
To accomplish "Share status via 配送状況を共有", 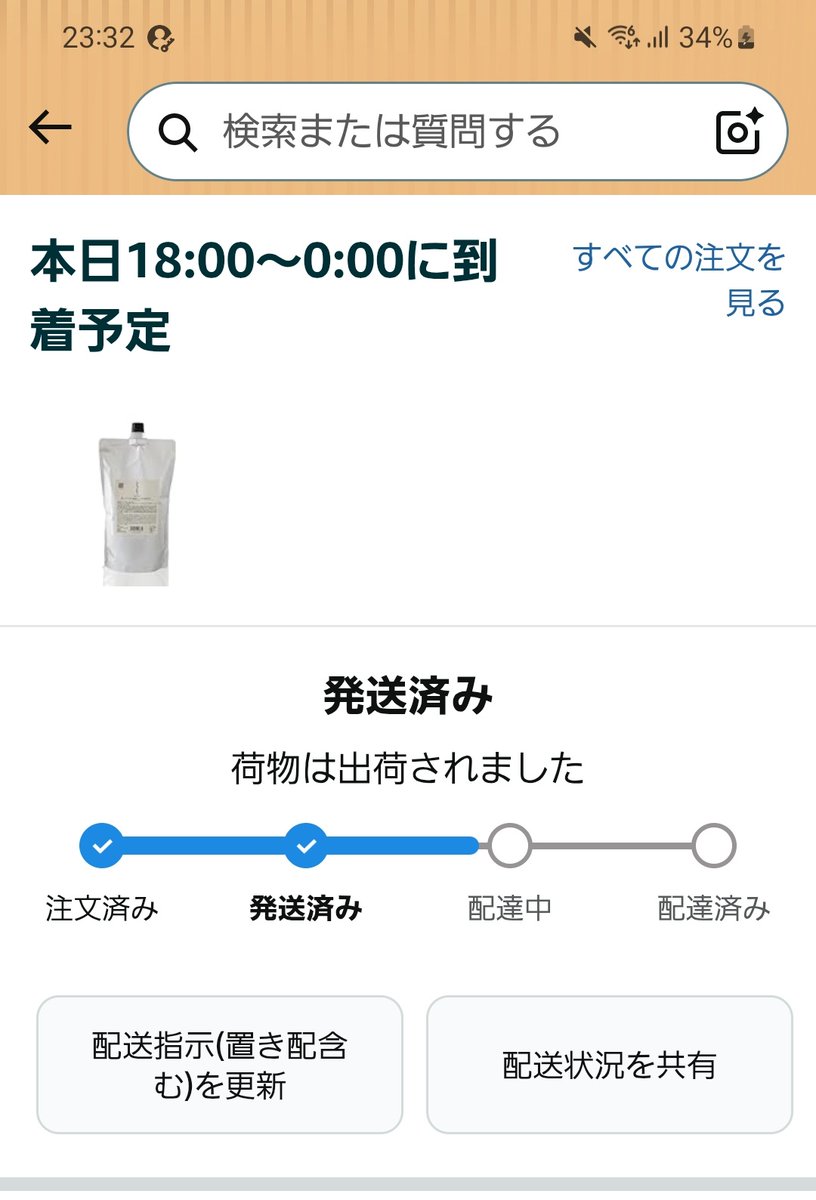I will 609,1065.
